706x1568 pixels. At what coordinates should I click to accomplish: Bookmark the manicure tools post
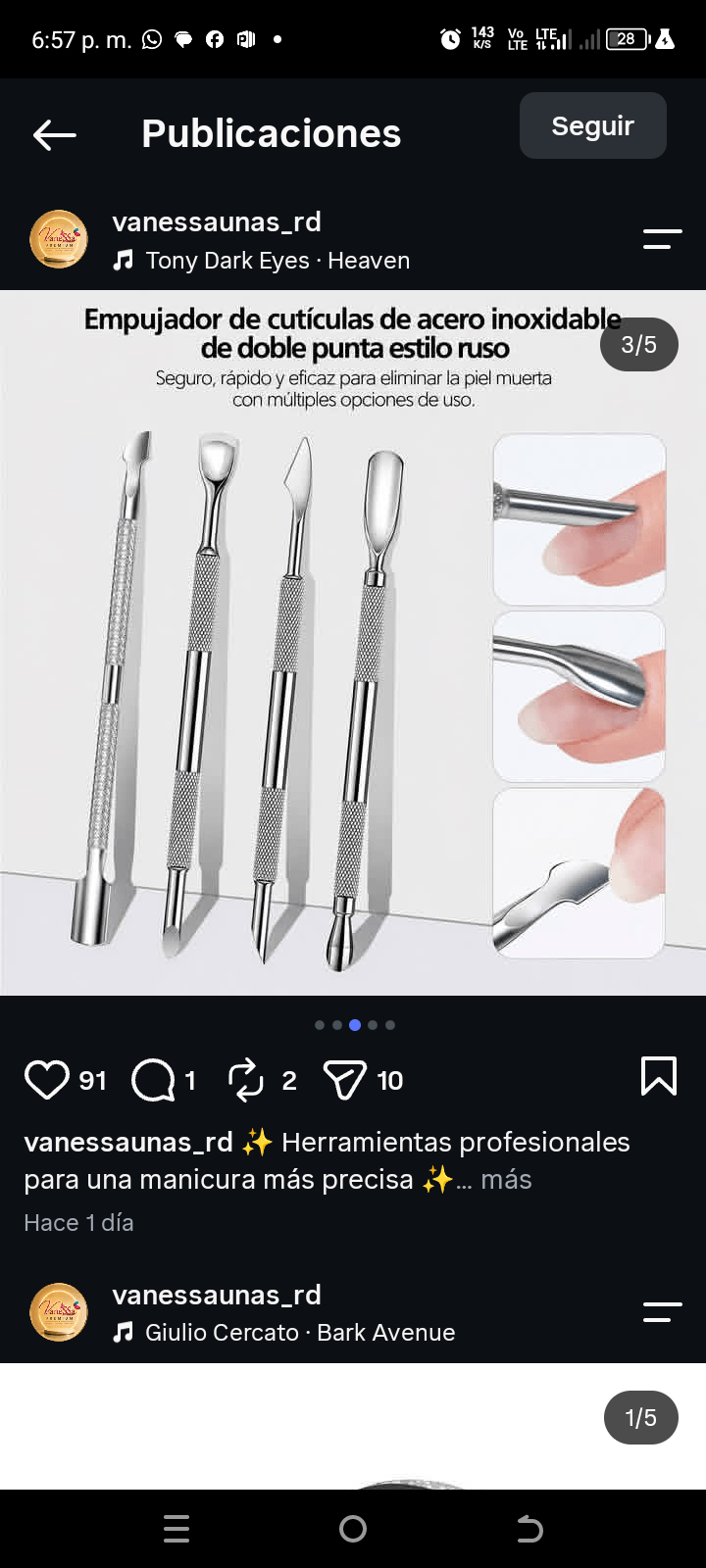(658, 1076)
